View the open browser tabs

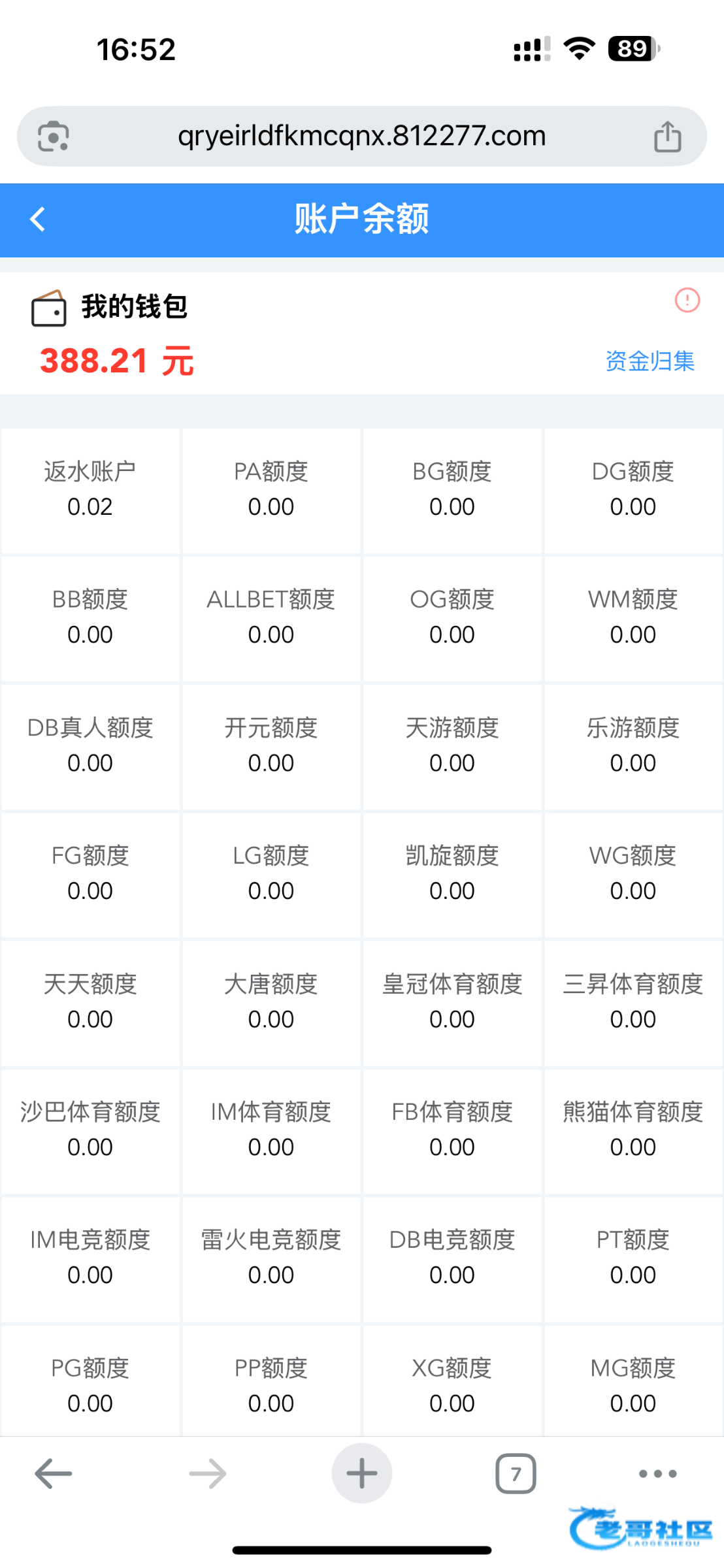pyautogui.click(x=516, y=1473)
